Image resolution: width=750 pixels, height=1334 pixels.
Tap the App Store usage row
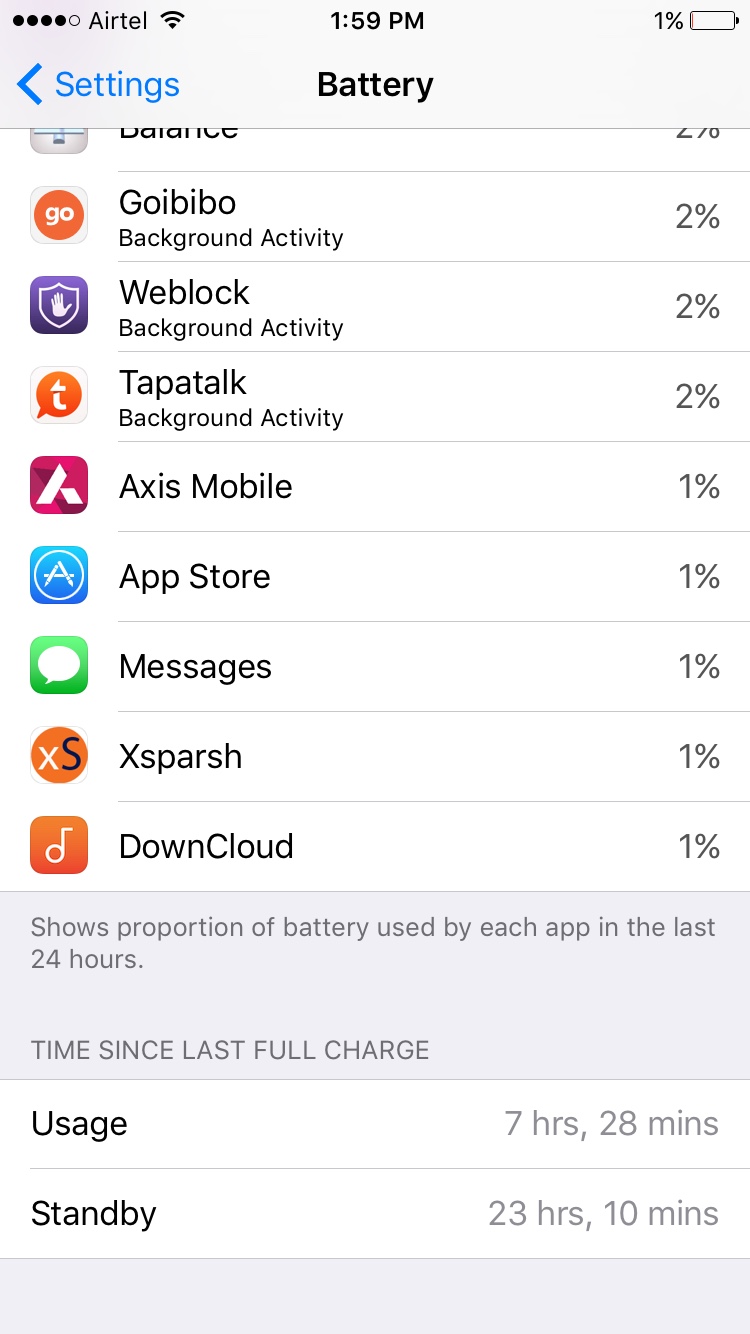click(375, 577)
